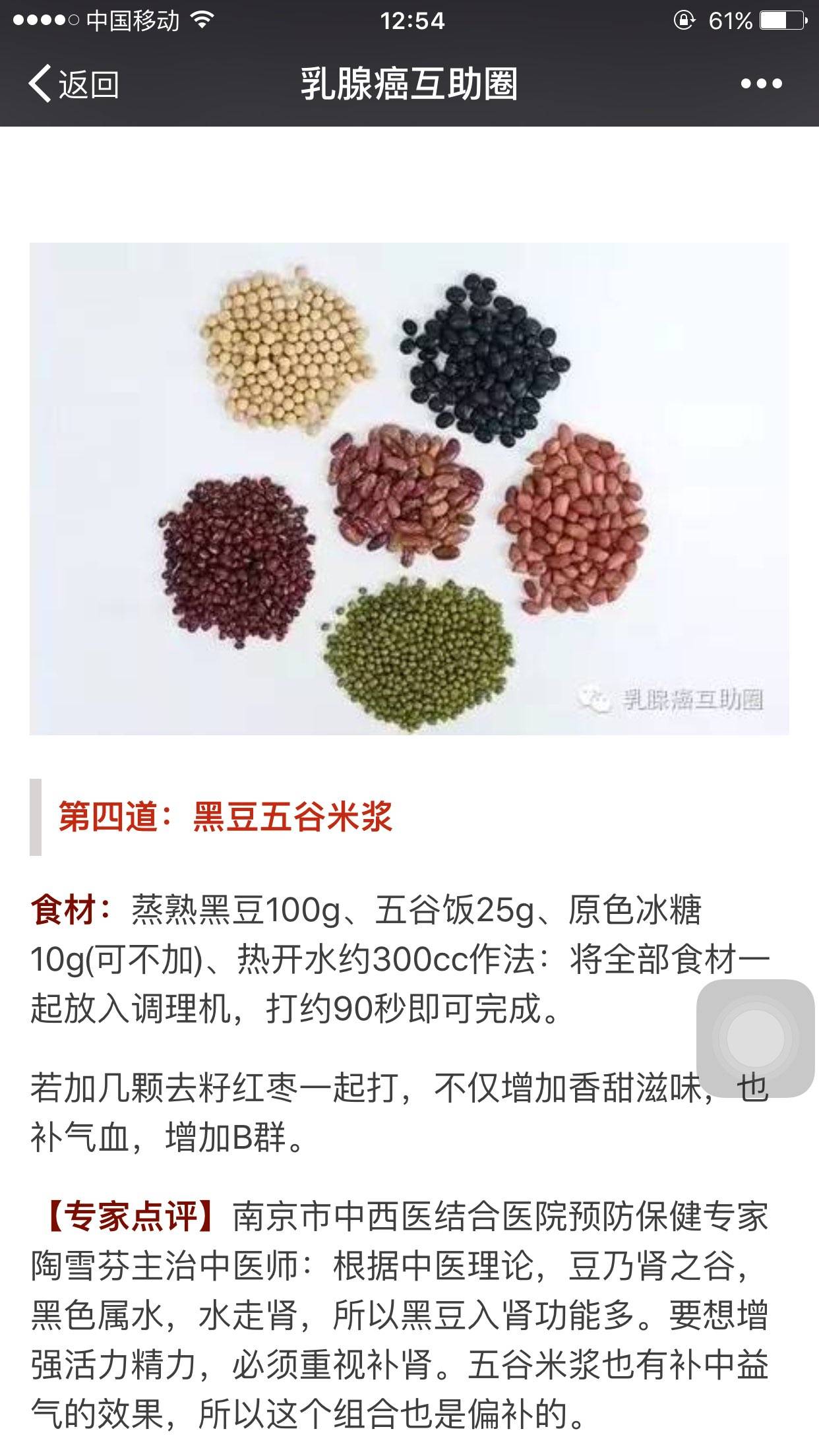The image size is (819, 1456).
Task: Open the beans photo in the article
Action: coord(409,489)
